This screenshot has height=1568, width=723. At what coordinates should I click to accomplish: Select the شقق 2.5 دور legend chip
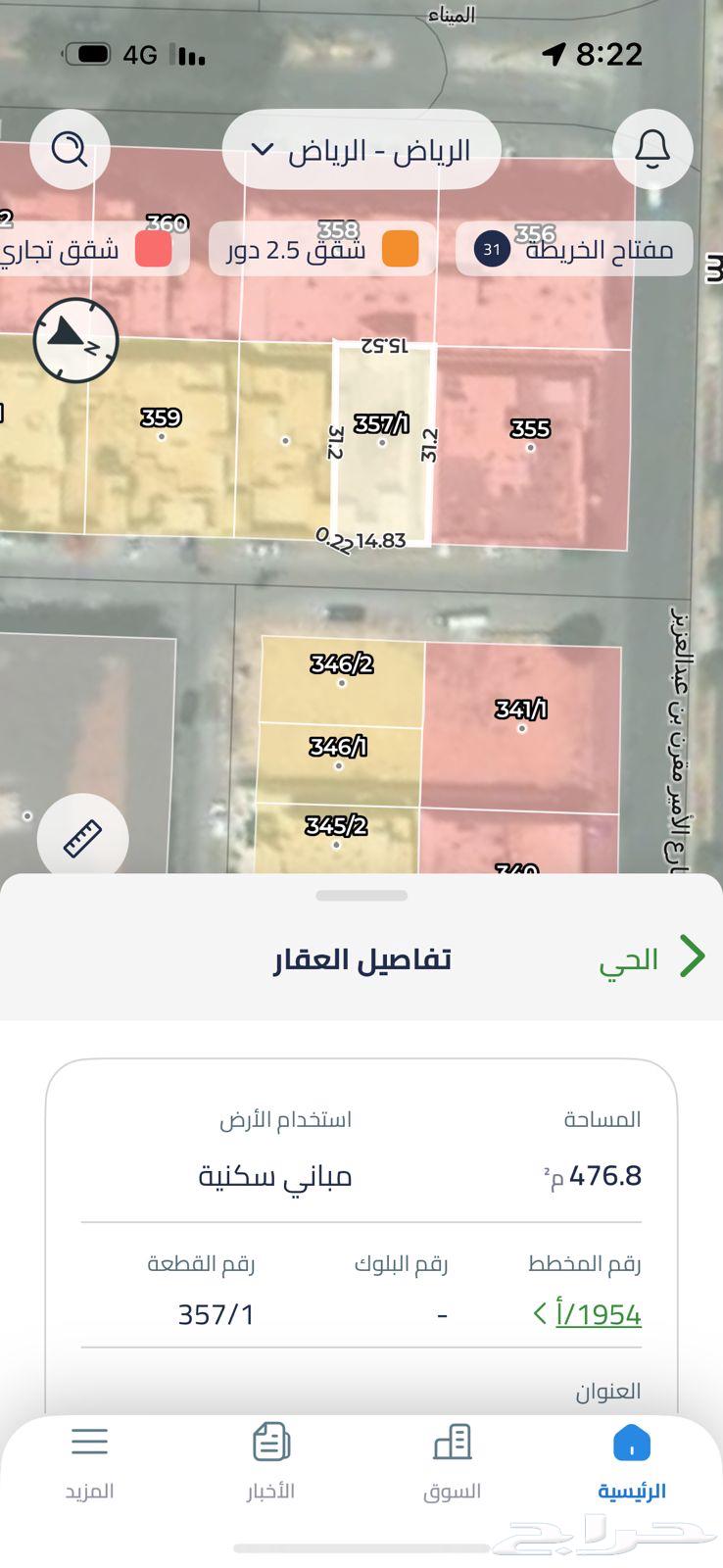coord(322,249)
